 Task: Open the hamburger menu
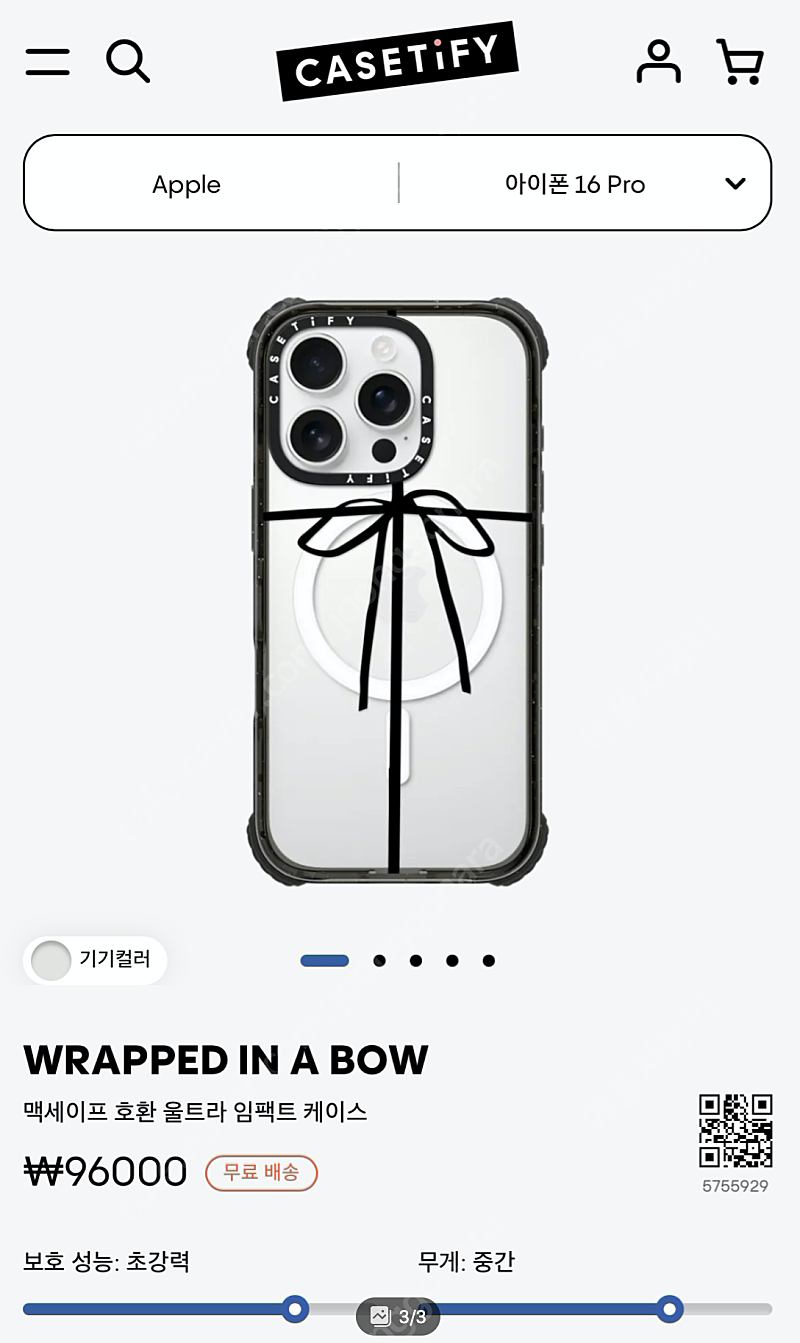click(x=47, y=62)
